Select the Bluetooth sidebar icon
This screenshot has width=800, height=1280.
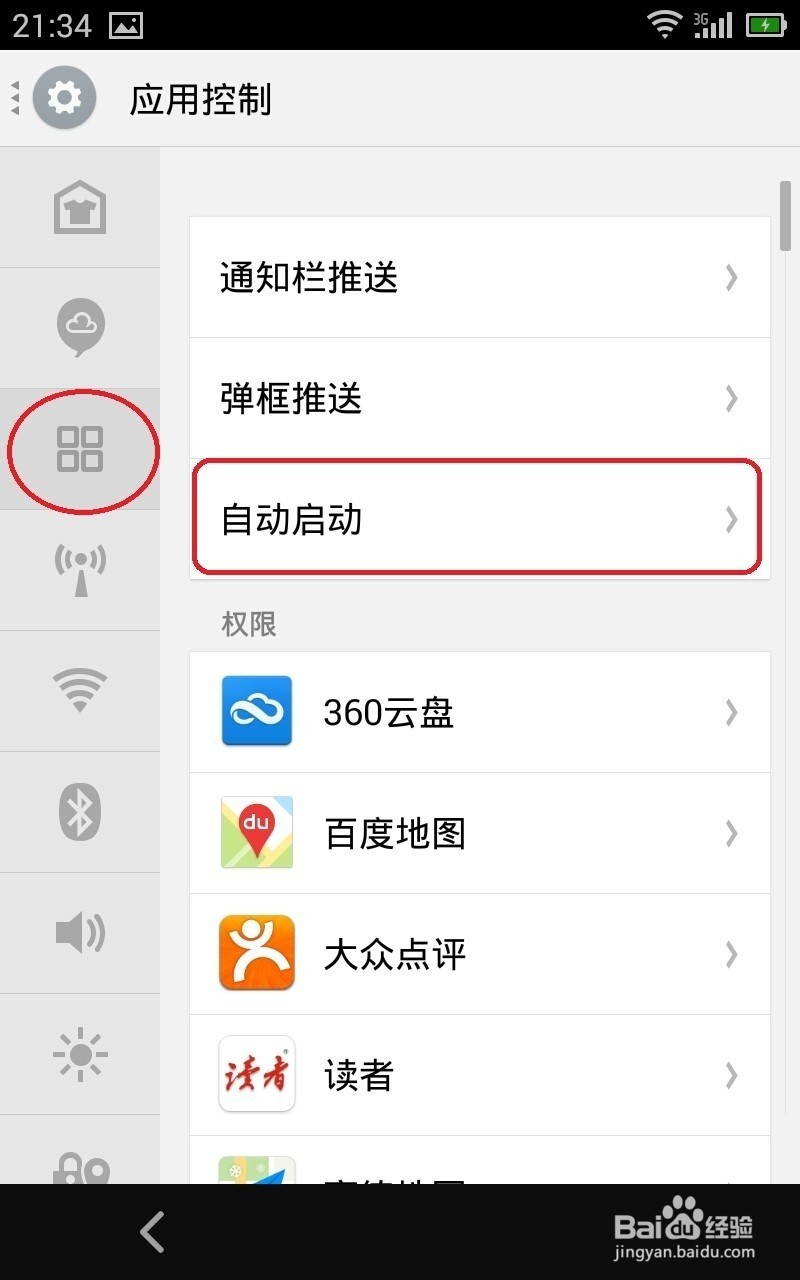pyautogui.click(x=80, y=812)
